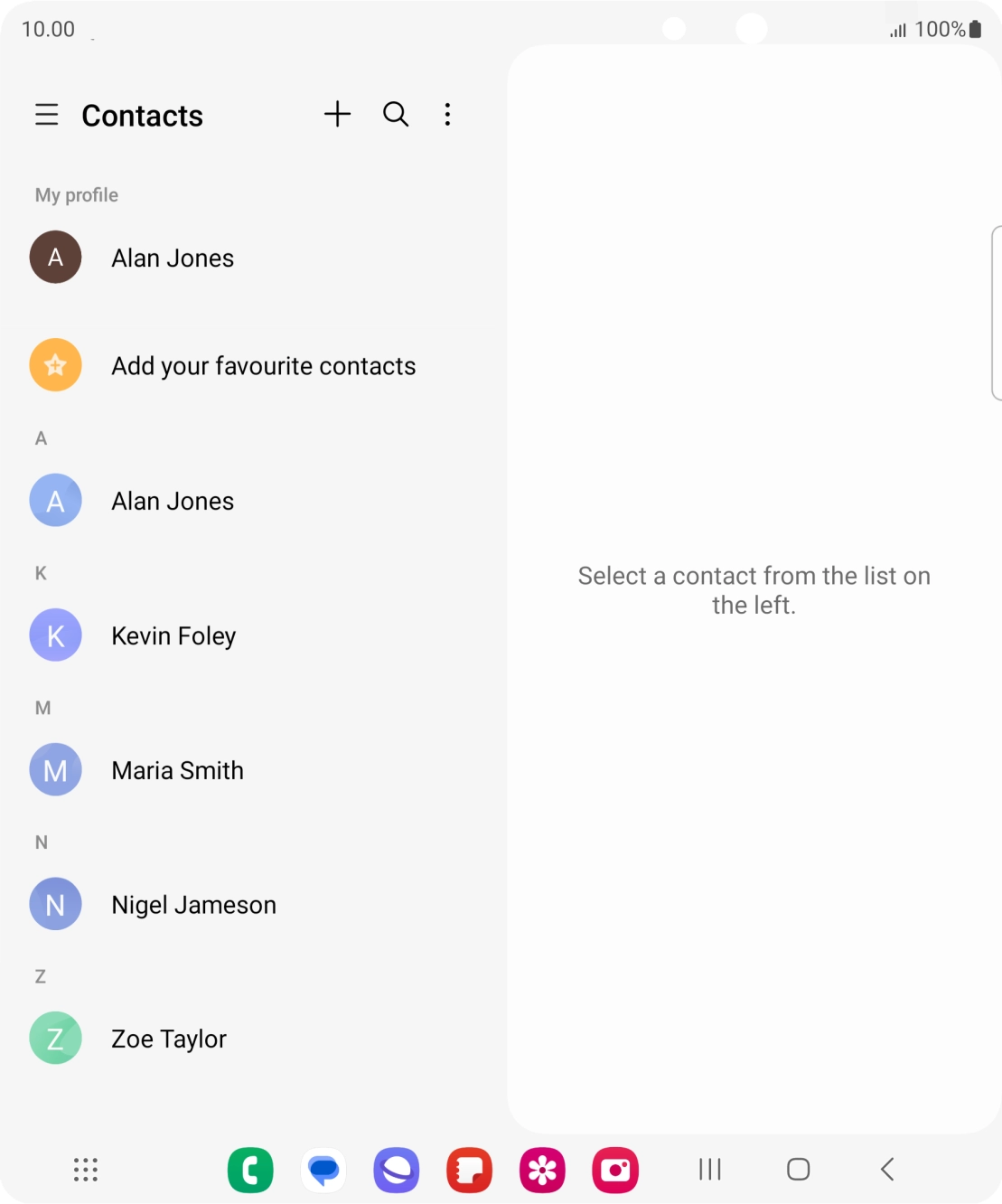Open the Phone app from the dock
Screen dimensions: 1002x1204
click(x=250, y=1170)
